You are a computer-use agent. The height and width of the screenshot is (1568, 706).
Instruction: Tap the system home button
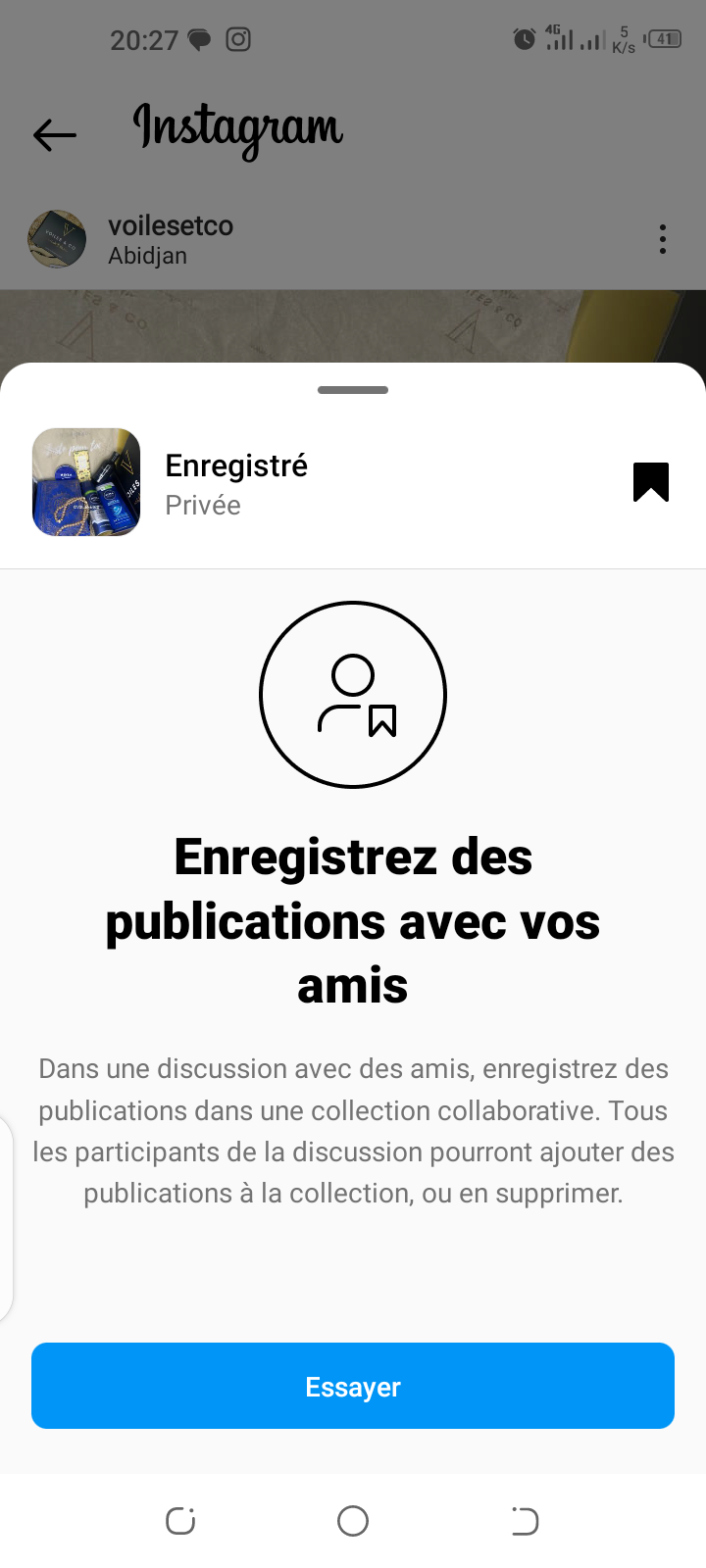pos(353,1521)
